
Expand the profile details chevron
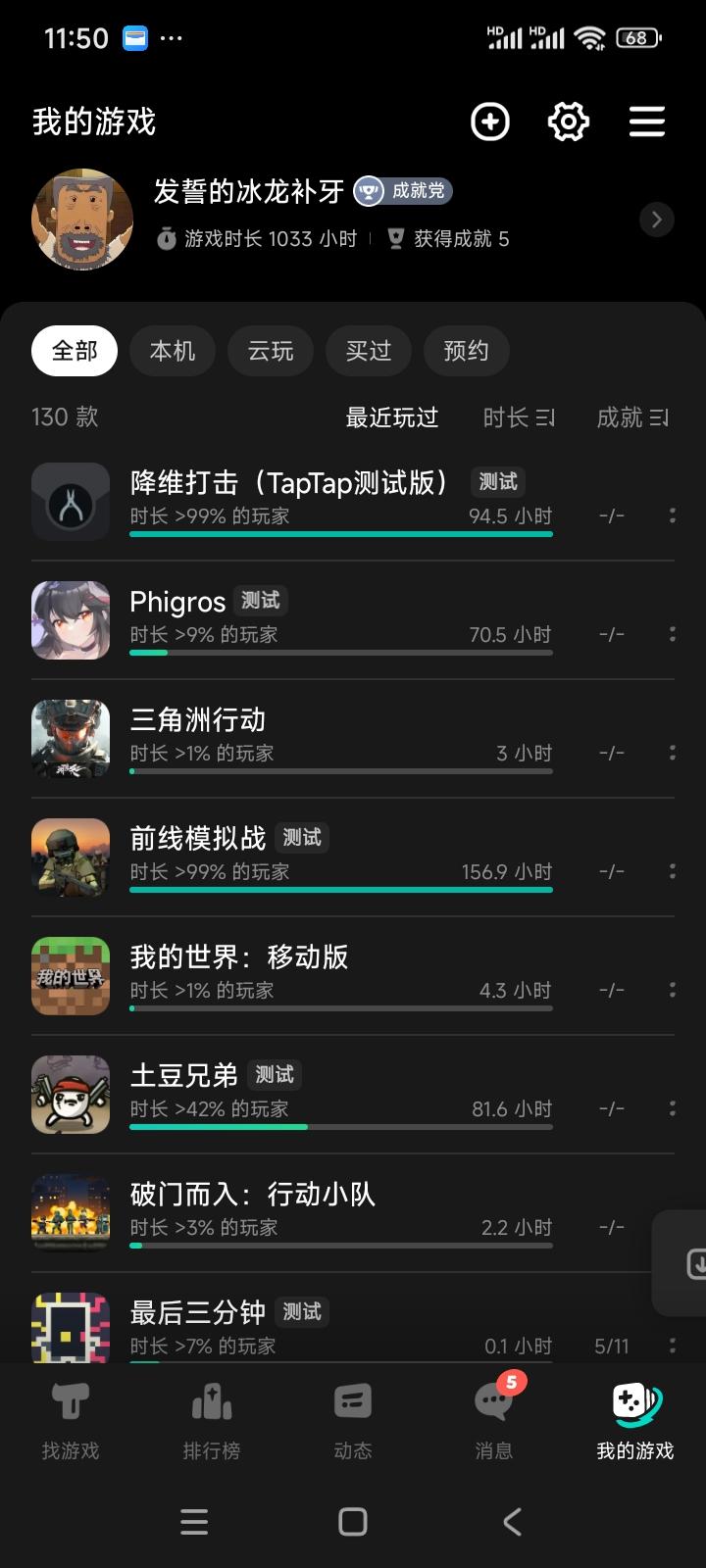pos(656,220)
